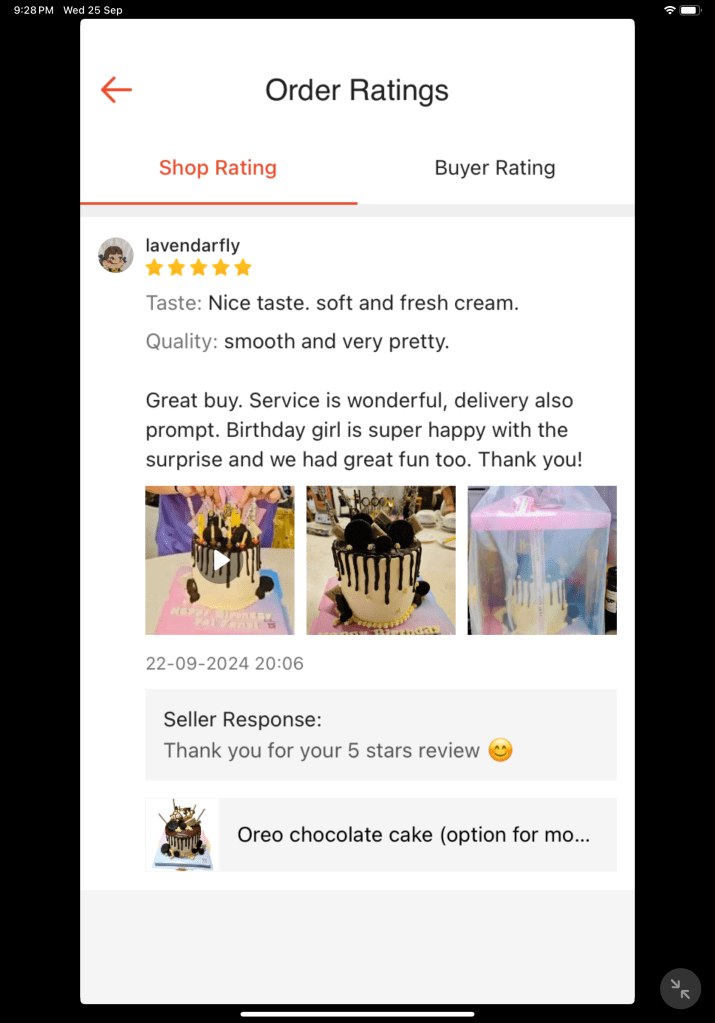715x1023 pixels.
Task: Open the Oreo-topped cake photo in the review
Action: coord(381,560)
